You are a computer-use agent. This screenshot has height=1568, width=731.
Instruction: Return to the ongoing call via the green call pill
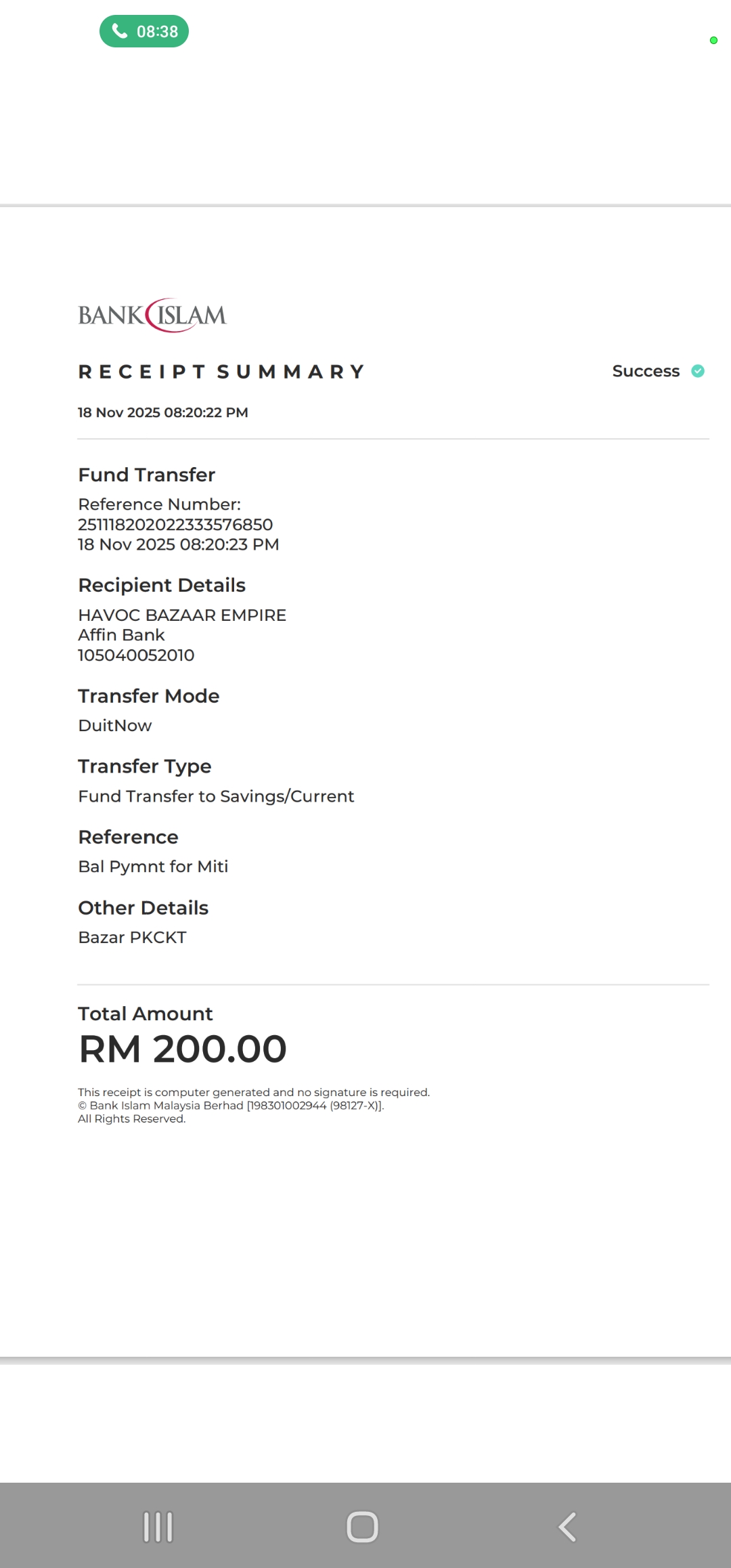(143, 31)
